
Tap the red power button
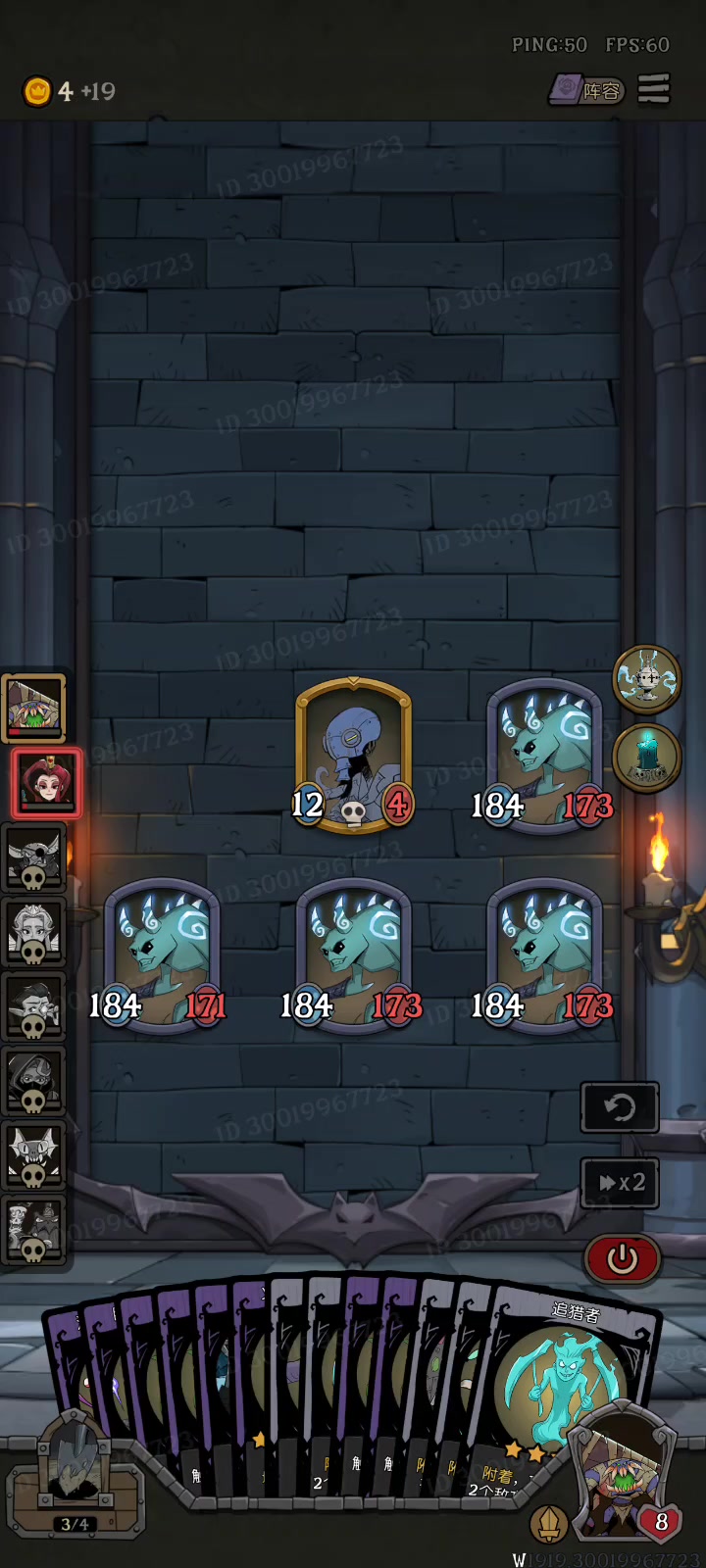(622, 1258)
